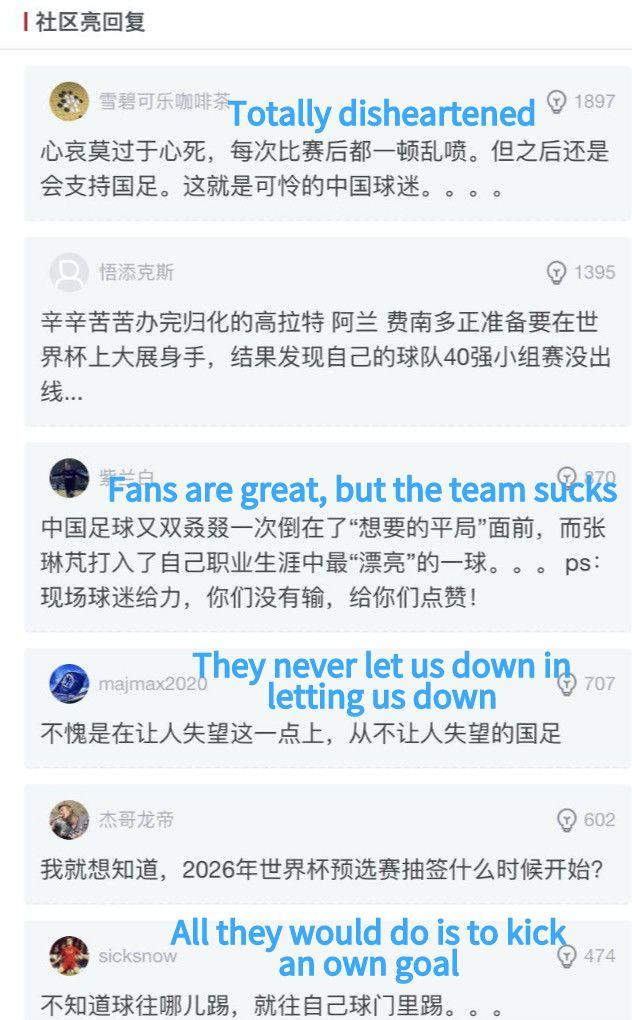Open 悟添克斯's profile avatar
The width and height of the screenshot is (632, 1020).
[69, 272]
